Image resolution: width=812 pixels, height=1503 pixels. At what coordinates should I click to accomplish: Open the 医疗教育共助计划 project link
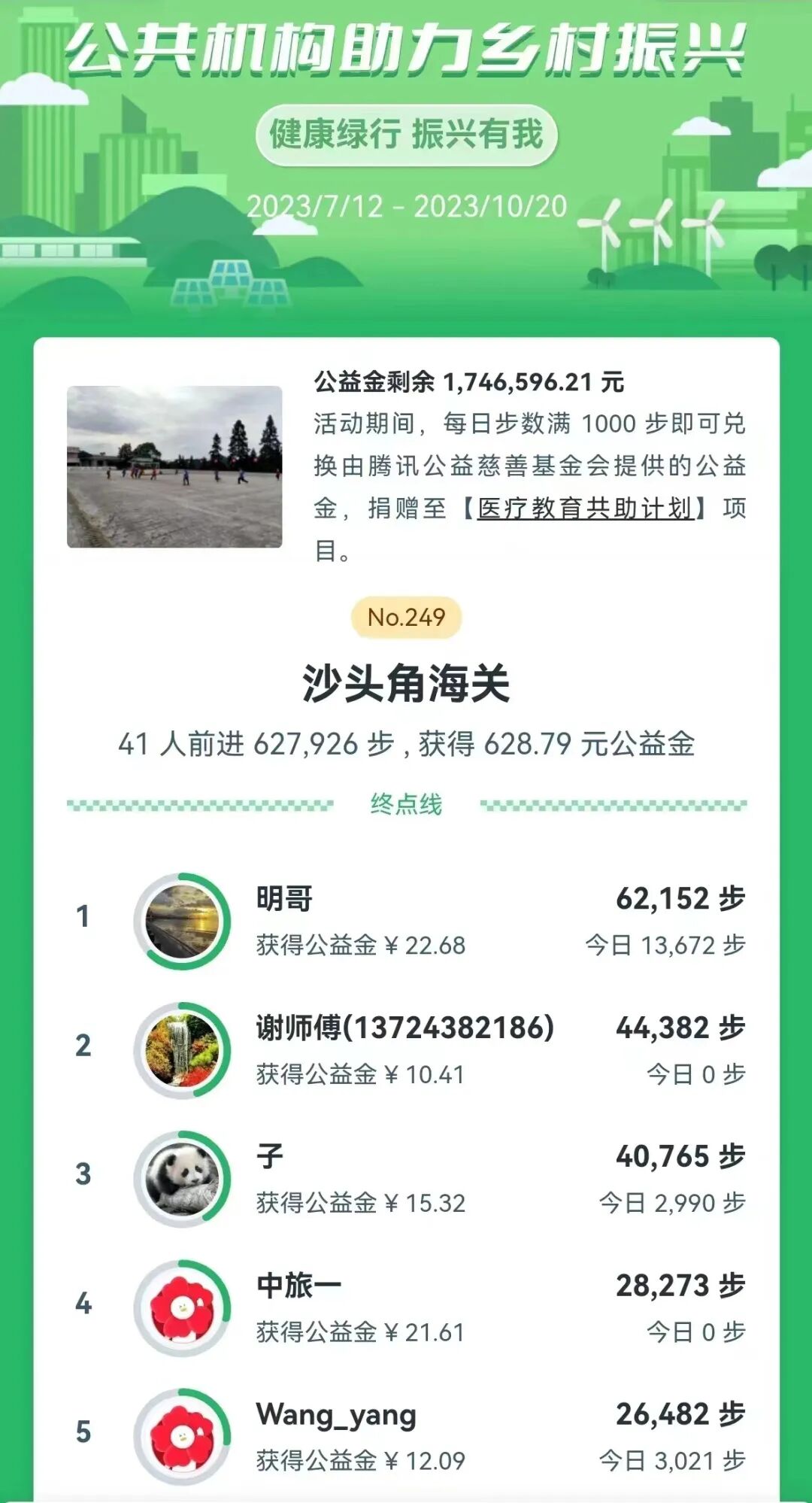584,509
